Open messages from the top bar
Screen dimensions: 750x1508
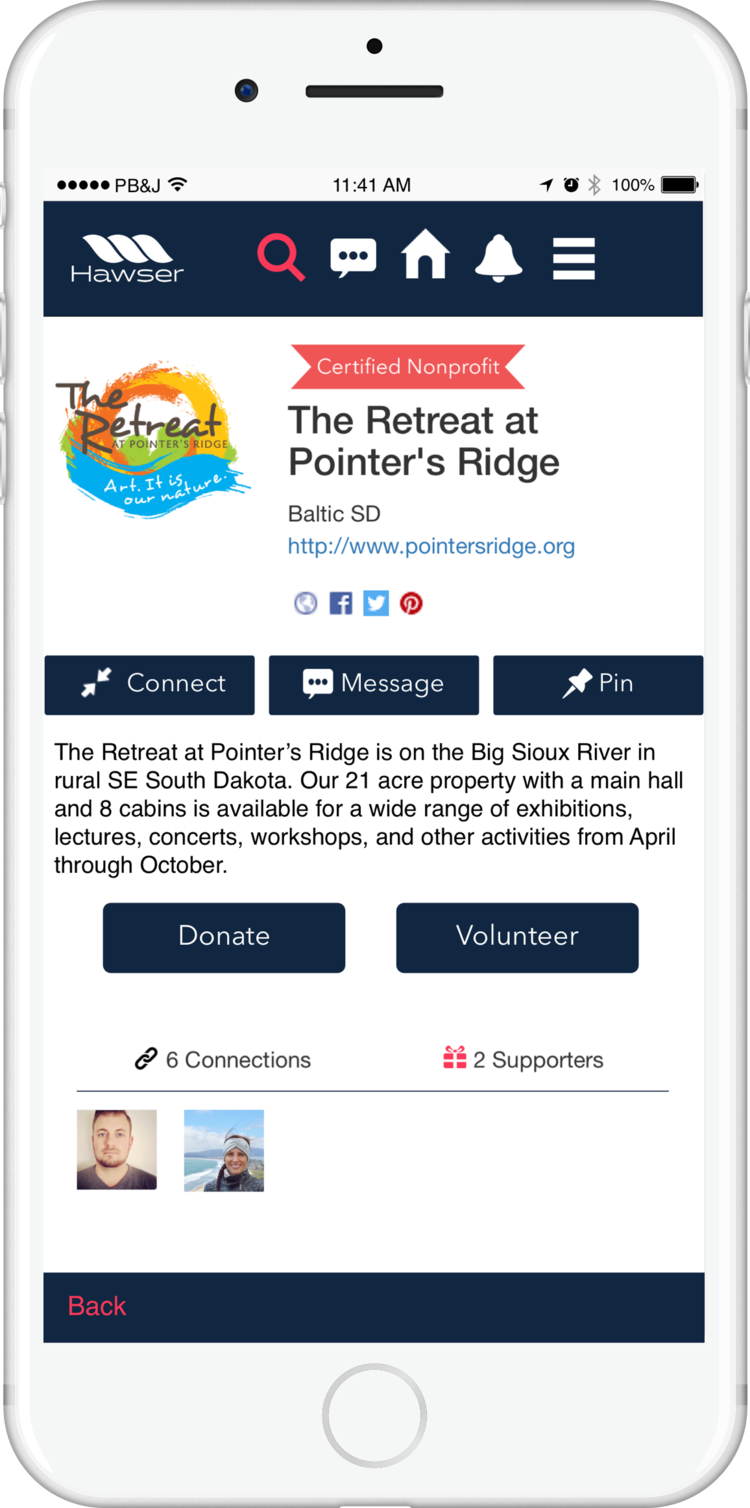point(353,258)
